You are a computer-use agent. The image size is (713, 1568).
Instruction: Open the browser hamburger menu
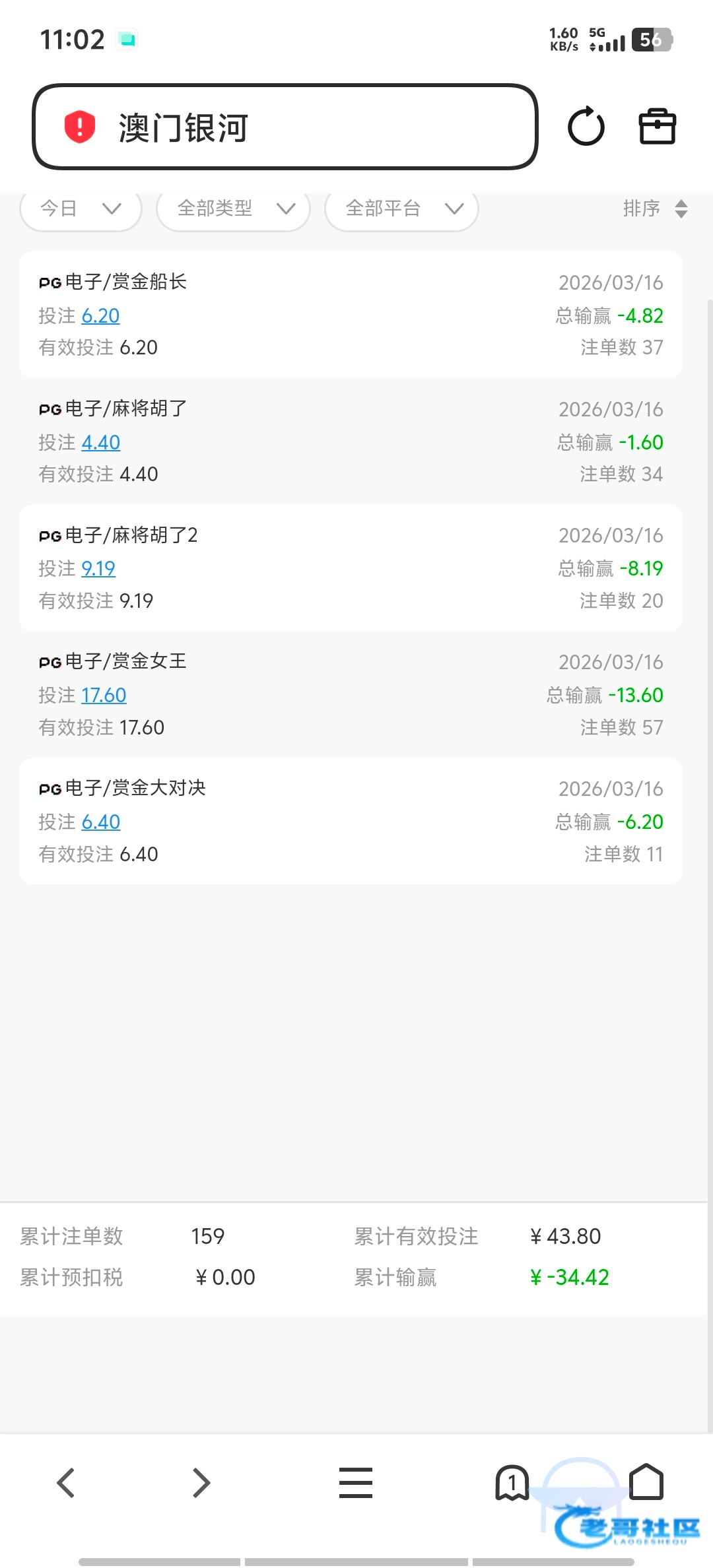[356, 1483]
